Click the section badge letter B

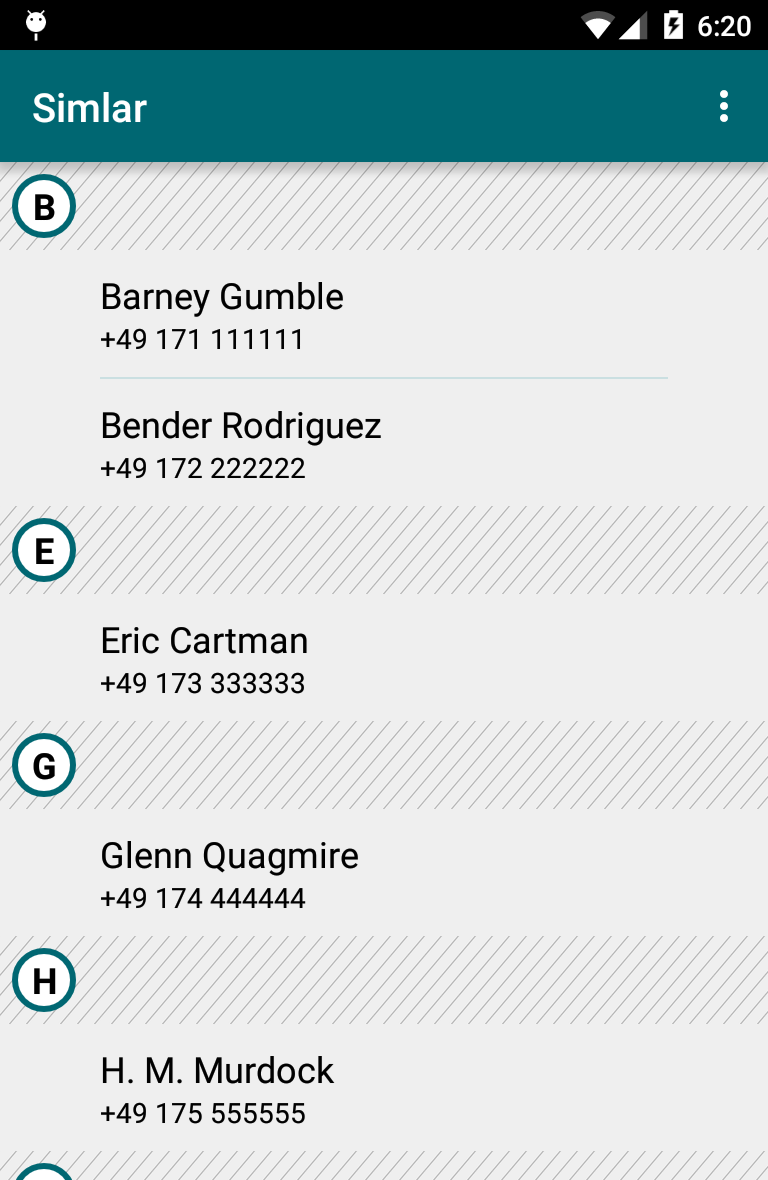(x=44, y=206)
